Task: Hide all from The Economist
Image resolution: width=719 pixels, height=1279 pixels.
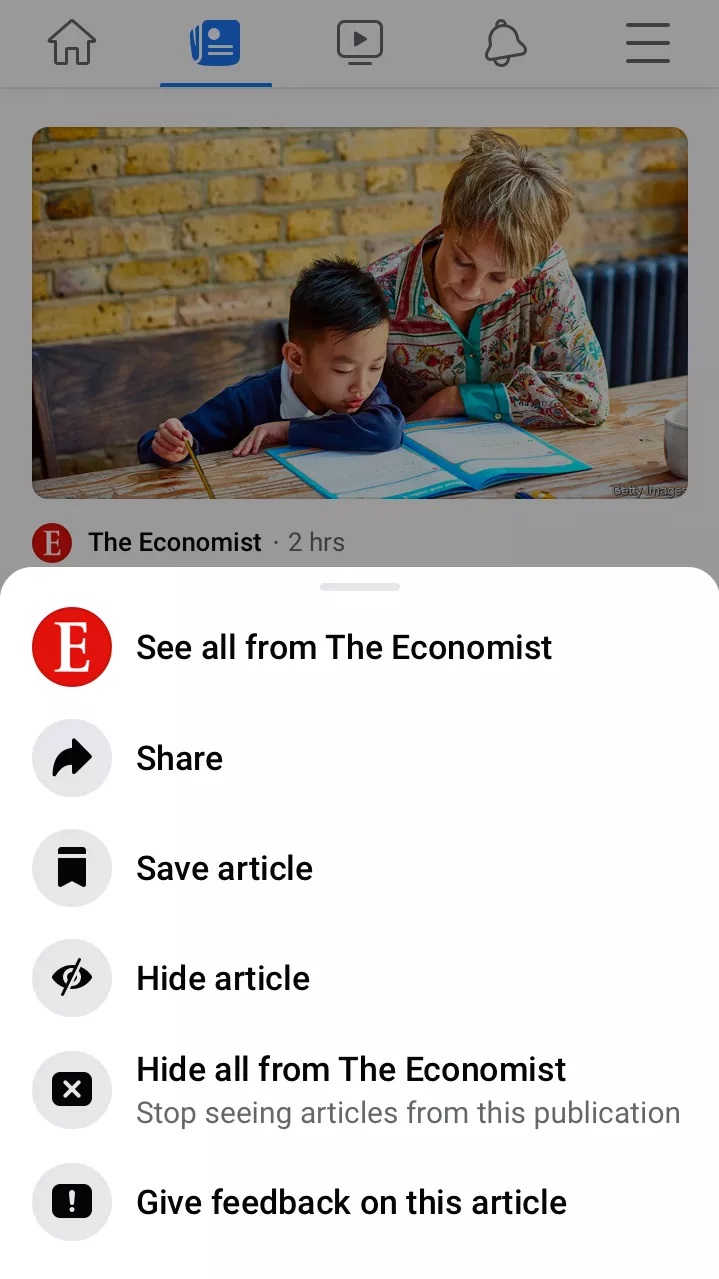Action: point(351,1070)
